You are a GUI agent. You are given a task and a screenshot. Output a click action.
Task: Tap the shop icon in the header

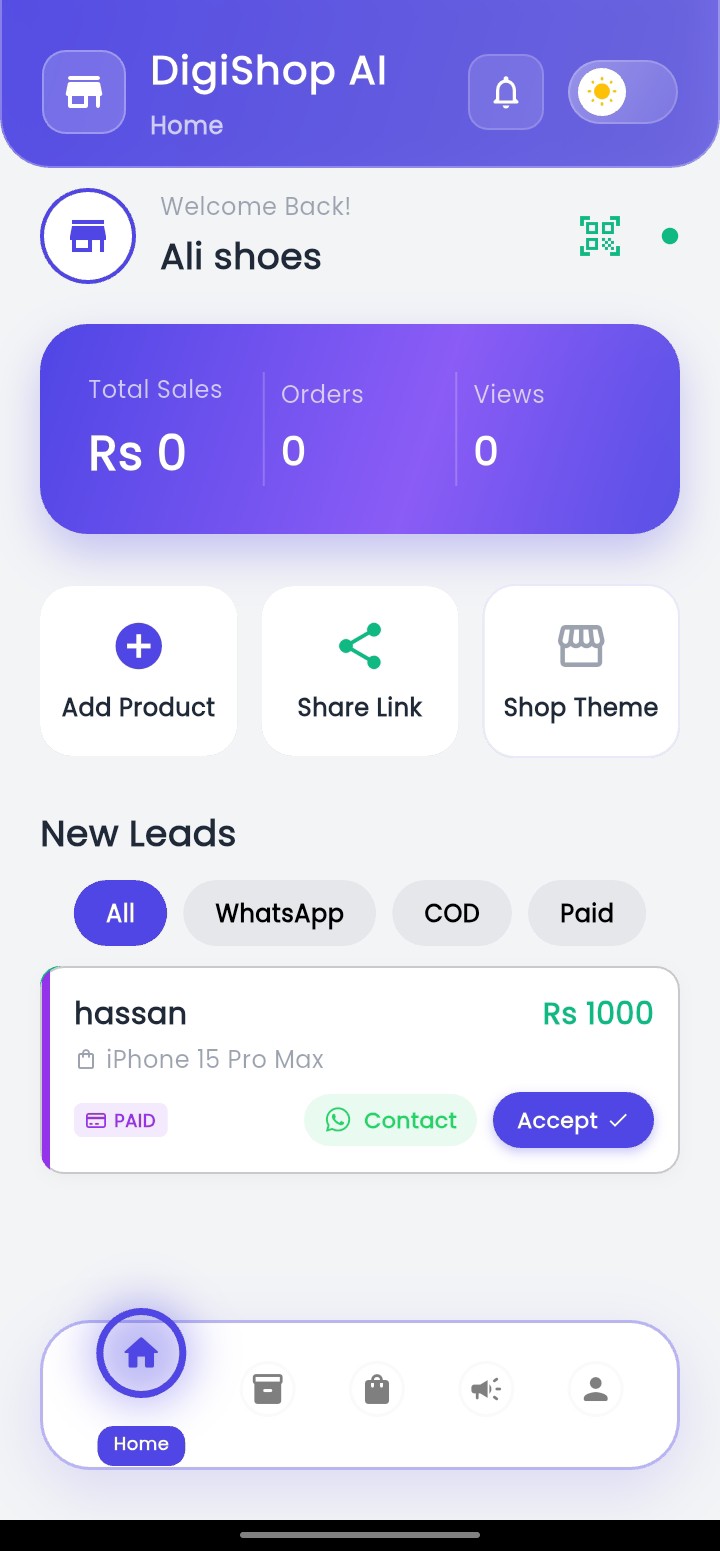pyautogui.click(x=84, y=92)
